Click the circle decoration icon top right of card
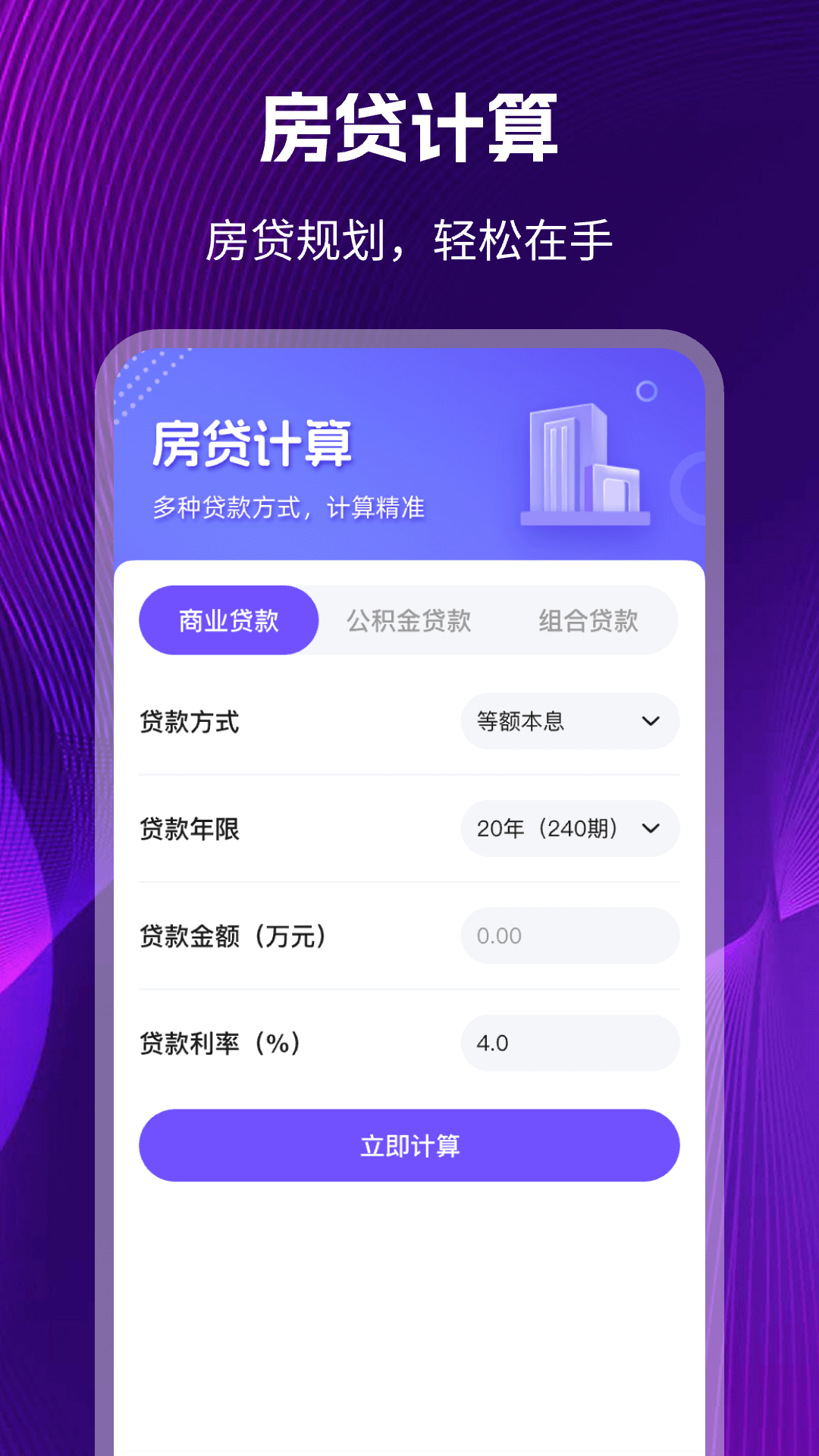This screenshot has height=1456, width=819. pyautogui.click(x=648, y=392)
